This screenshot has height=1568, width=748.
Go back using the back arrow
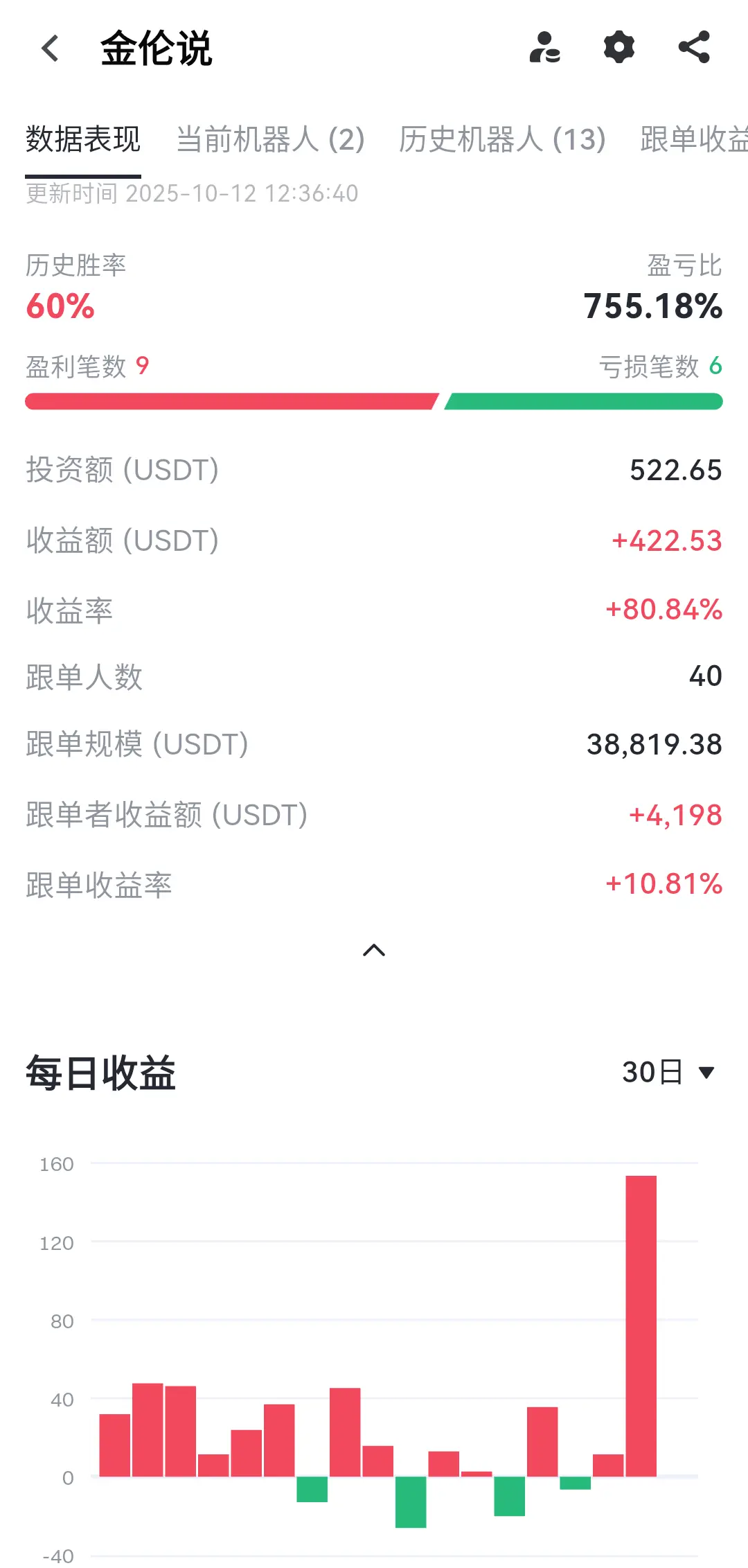[51, 48]
